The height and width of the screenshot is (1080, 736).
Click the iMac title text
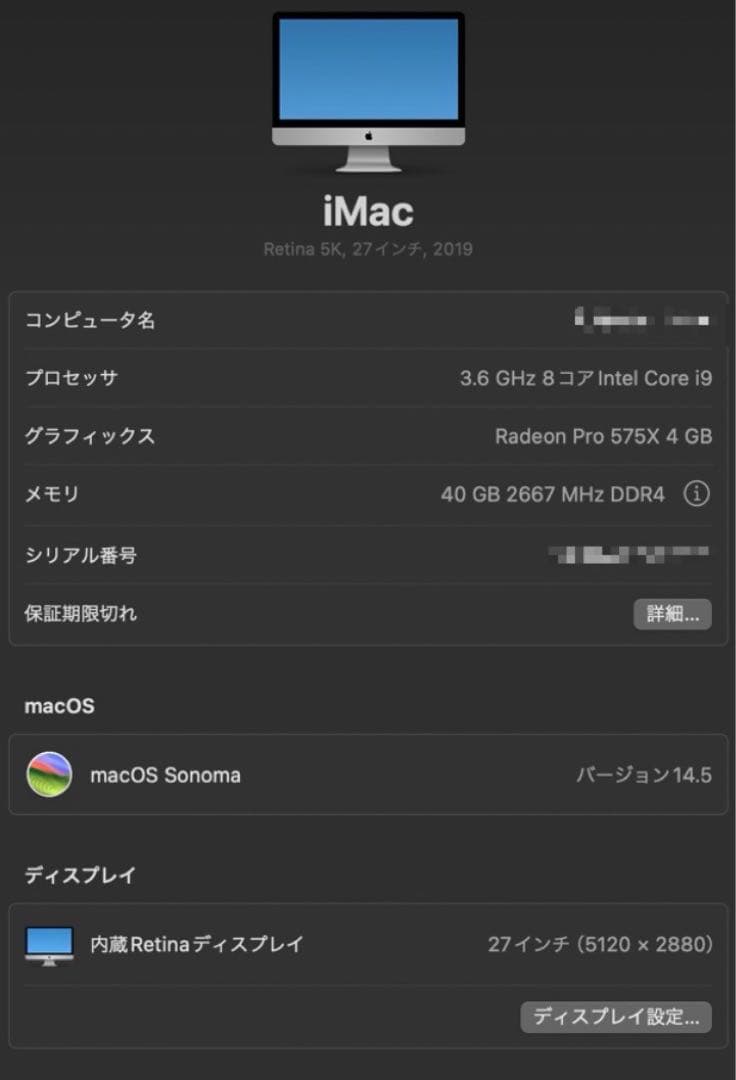click(367, 211)
